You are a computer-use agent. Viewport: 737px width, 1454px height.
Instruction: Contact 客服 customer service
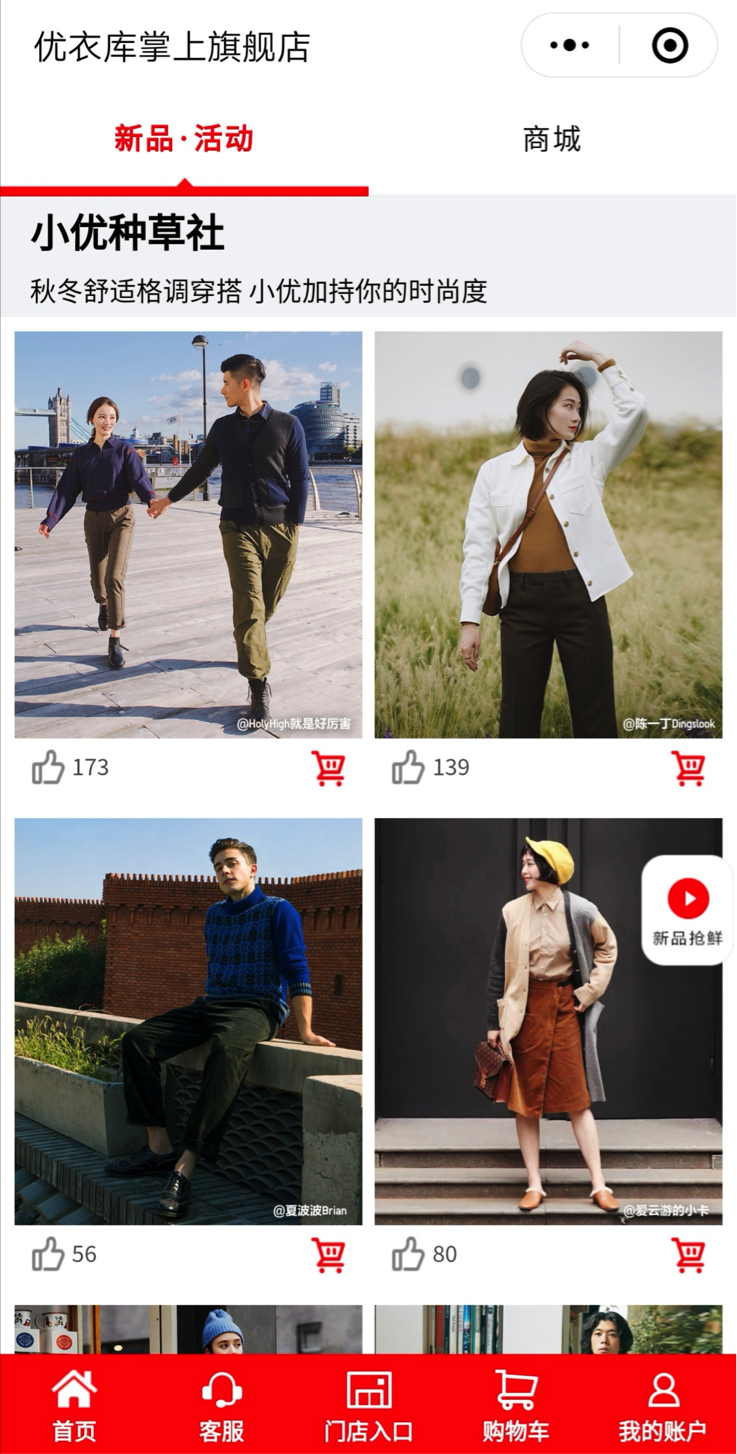tap(221, 1406)
